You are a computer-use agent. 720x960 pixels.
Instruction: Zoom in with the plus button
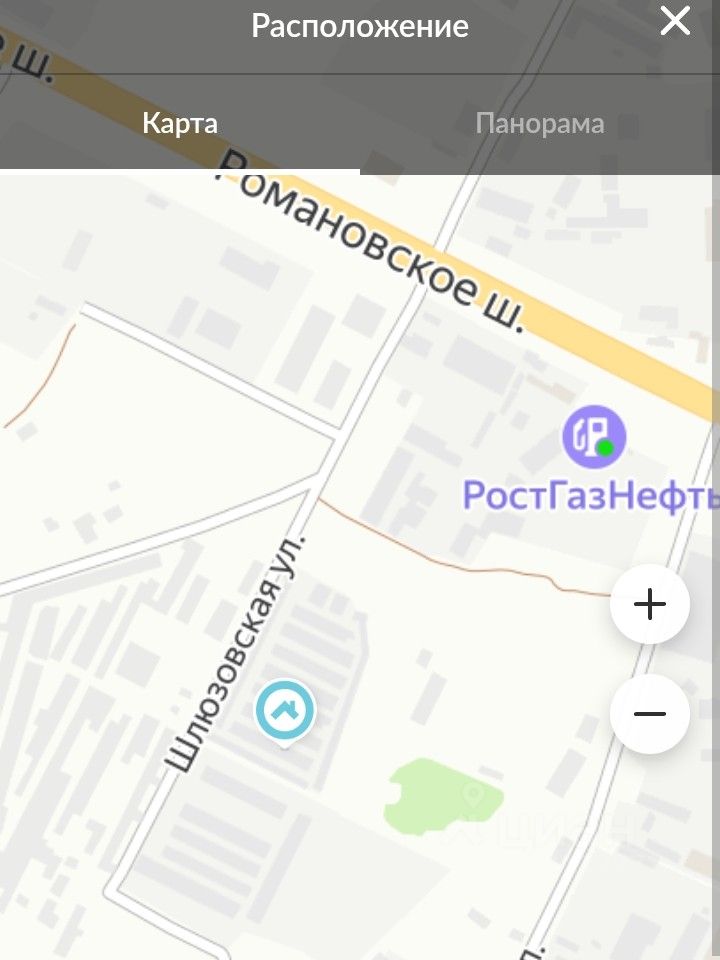[650, 604]
